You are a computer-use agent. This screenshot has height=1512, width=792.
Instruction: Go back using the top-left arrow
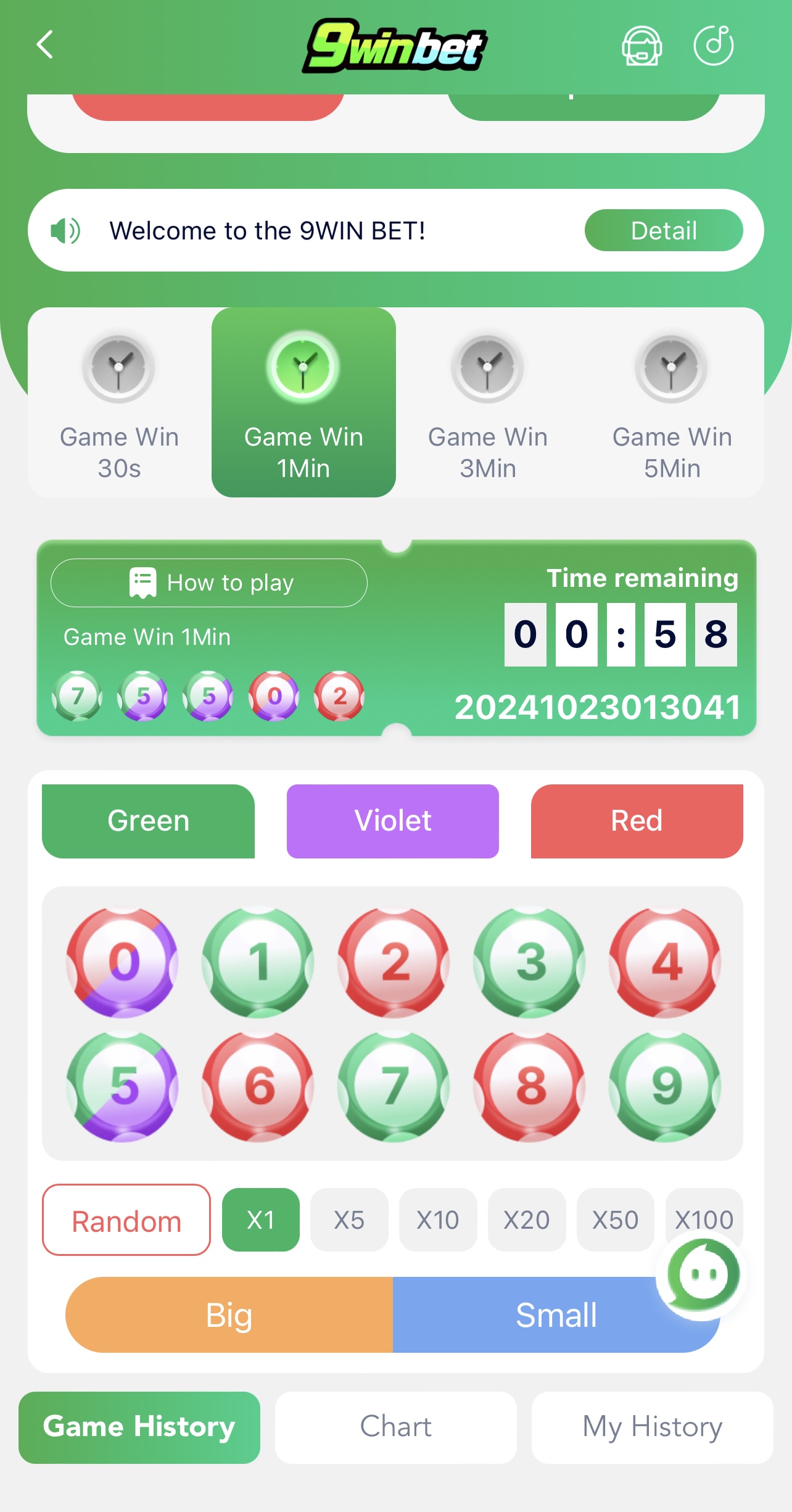coord(45,45)
